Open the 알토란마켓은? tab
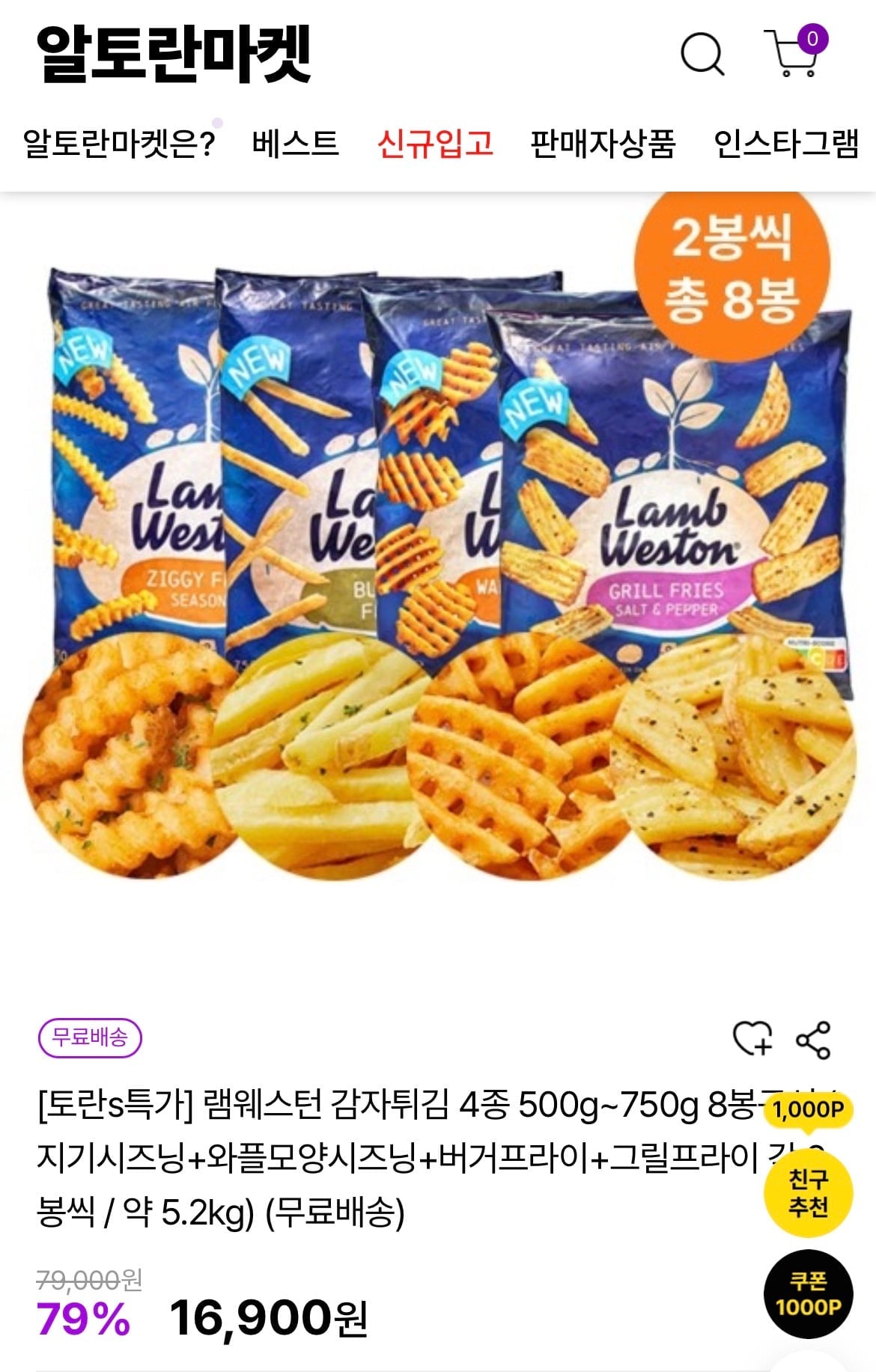Screen dimensions: 876x1372 click(119, 143)
